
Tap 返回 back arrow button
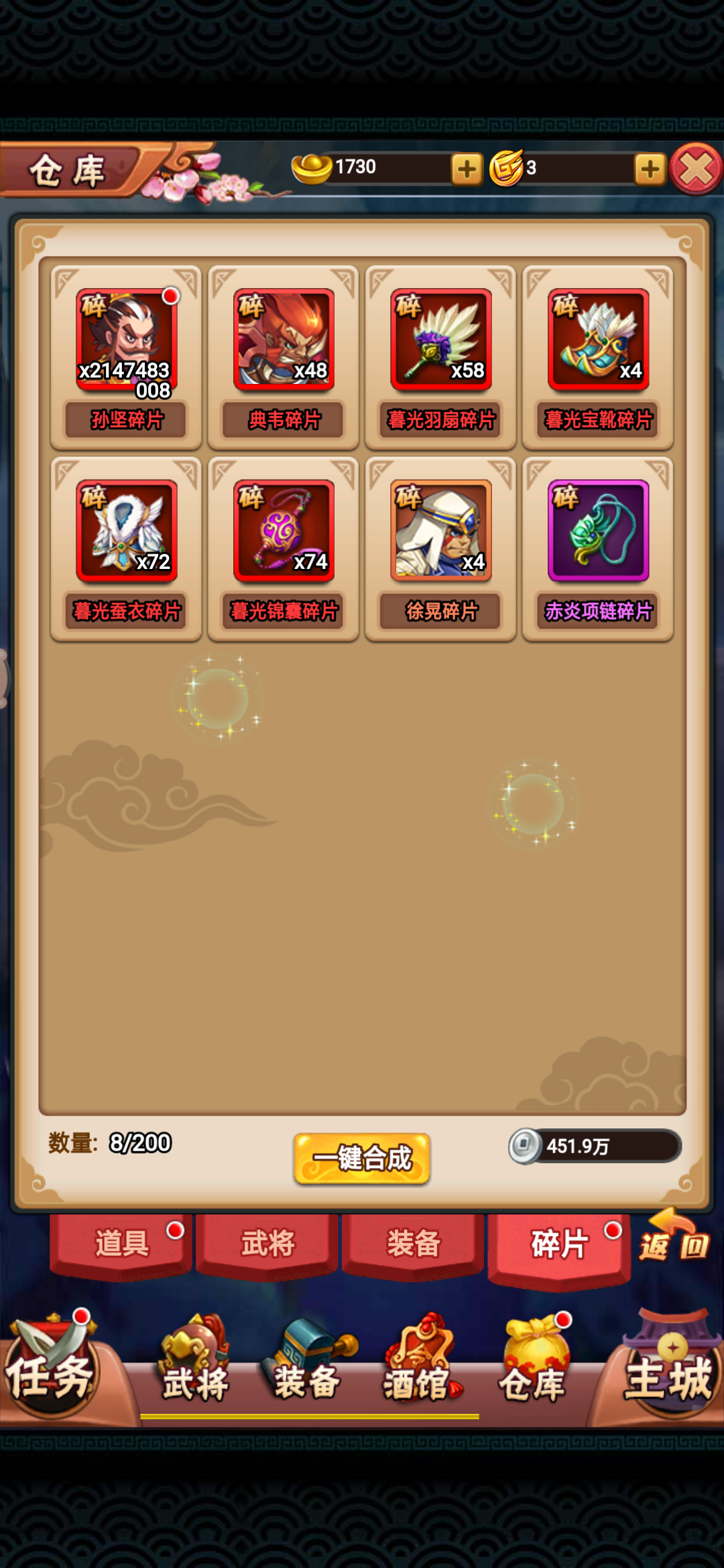[x=674, y=1238]
